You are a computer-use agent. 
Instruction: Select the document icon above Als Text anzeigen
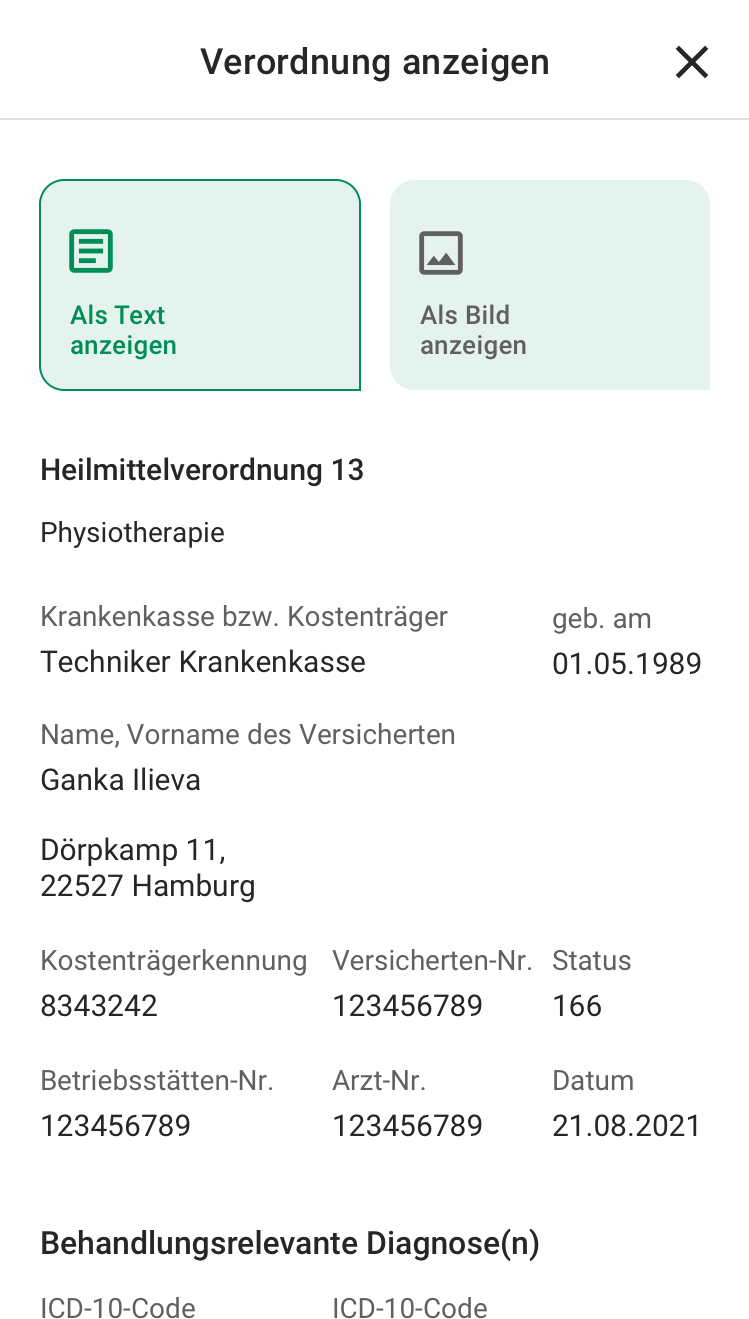(x=90, y=250)
